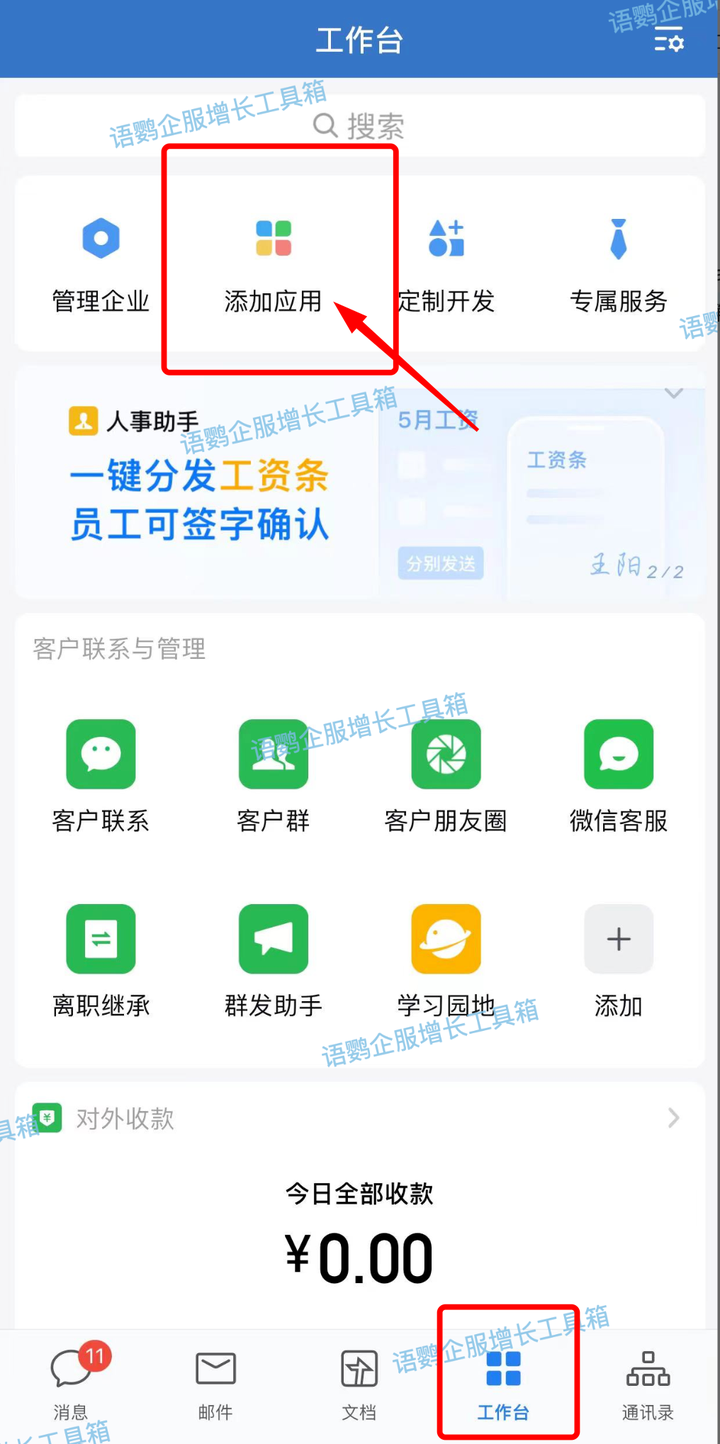Tap the 搜索 search box
720x1444 pixels.
(x=359, y=126)
